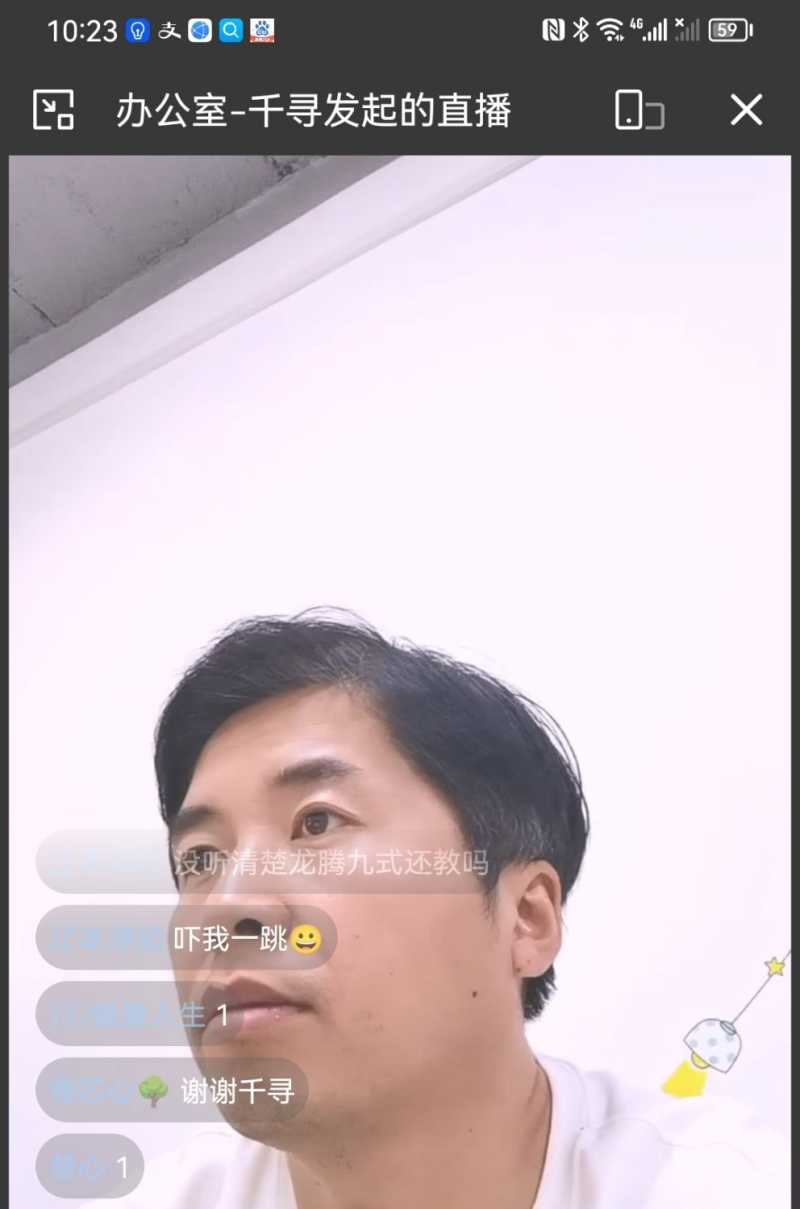This screenshot has height=1209, width=800.
Task: Tap the Alipay notification icon
Action: [x=170, y=28]
